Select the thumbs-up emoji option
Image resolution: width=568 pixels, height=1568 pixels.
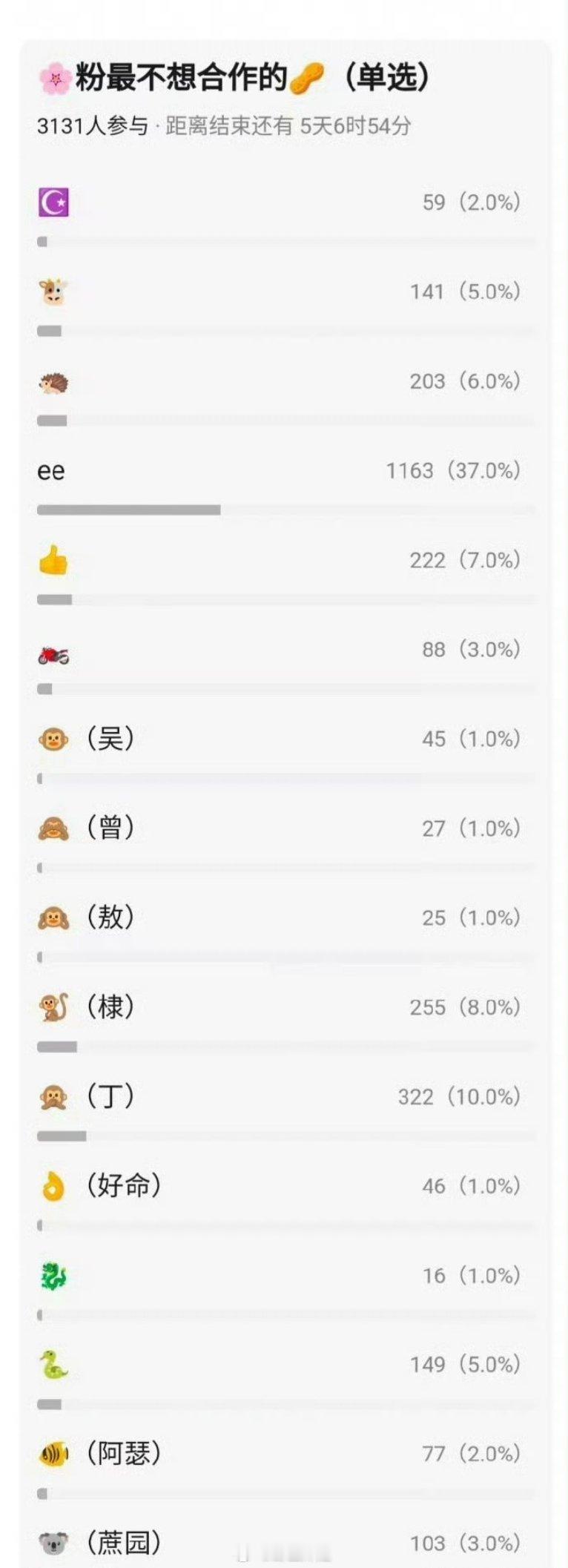pos(53,560)
